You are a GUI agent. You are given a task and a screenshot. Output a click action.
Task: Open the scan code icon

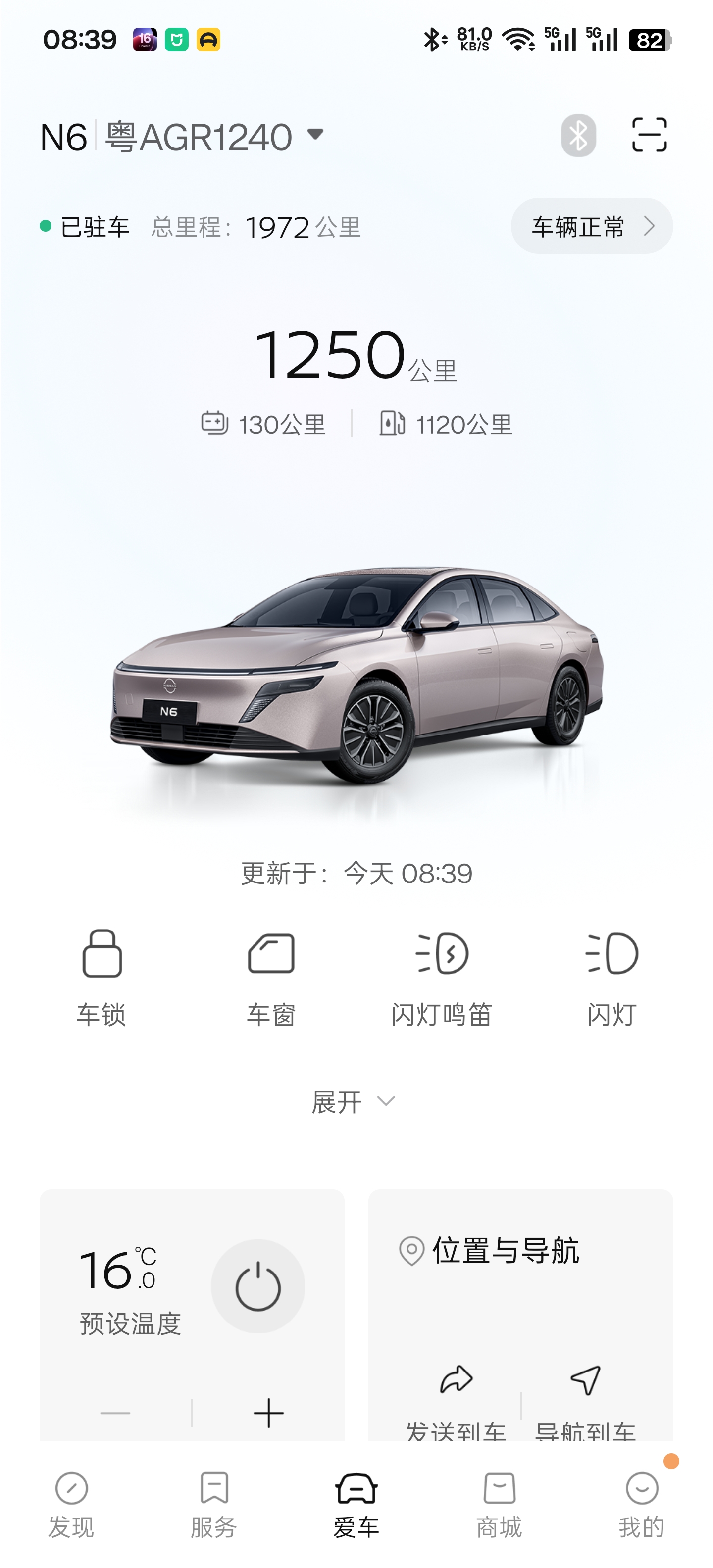[649, 135]
